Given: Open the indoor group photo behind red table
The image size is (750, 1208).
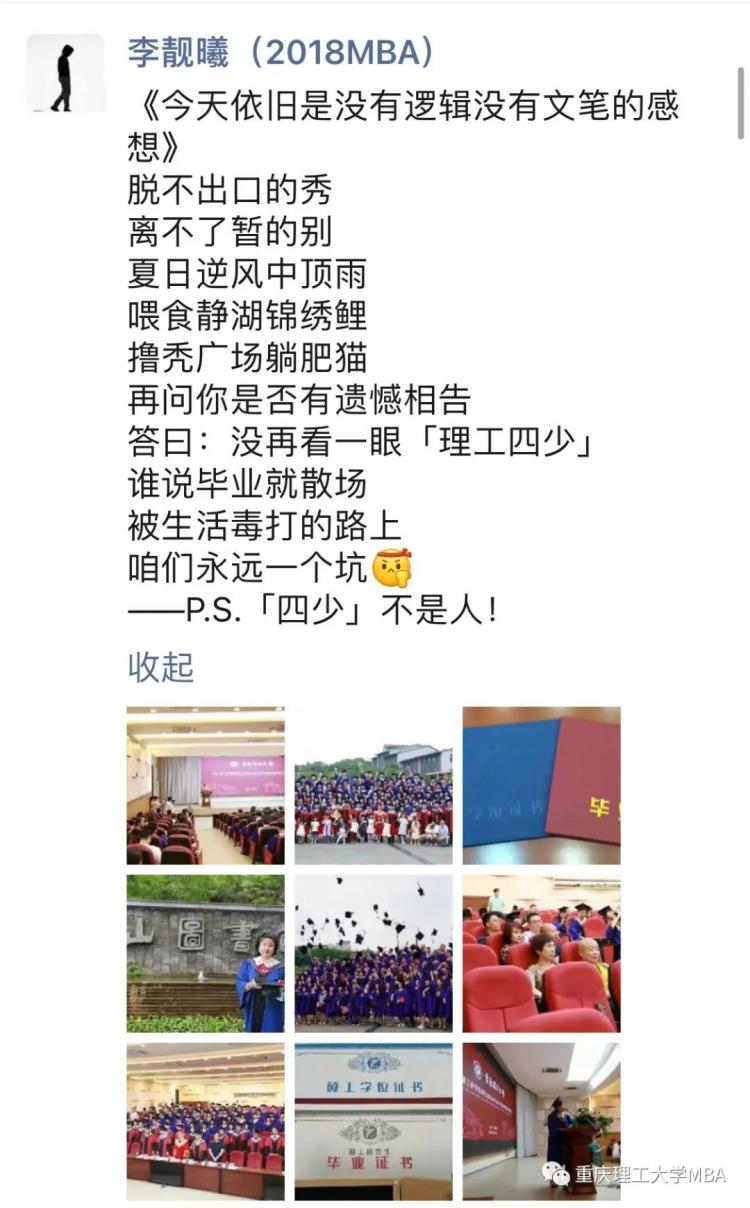Looking at the screenshot, I should (x=205, y=1121).
